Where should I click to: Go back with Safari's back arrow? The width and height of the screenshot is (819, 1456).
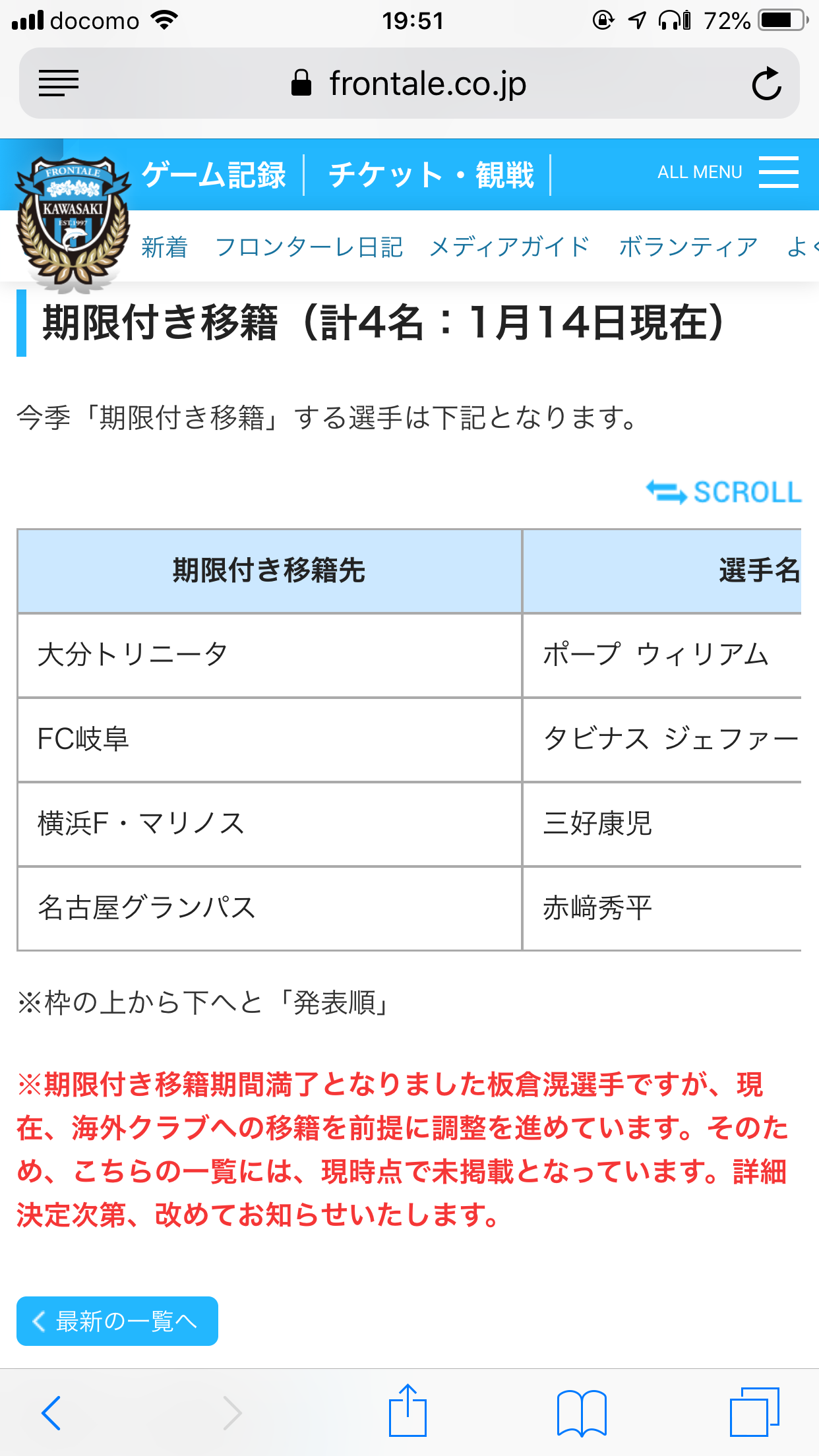pos(51,1412)
